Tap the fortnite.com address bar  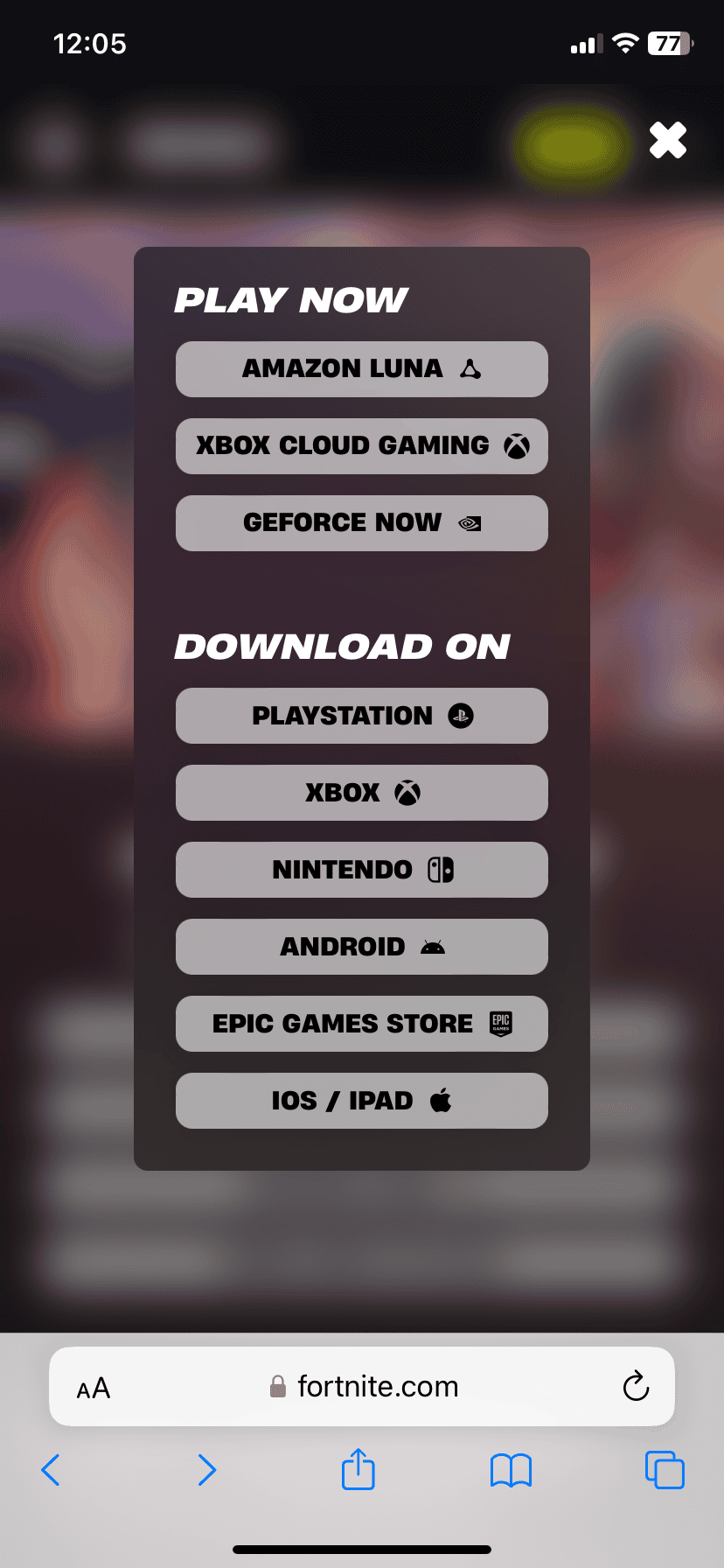coord(367,1387)
